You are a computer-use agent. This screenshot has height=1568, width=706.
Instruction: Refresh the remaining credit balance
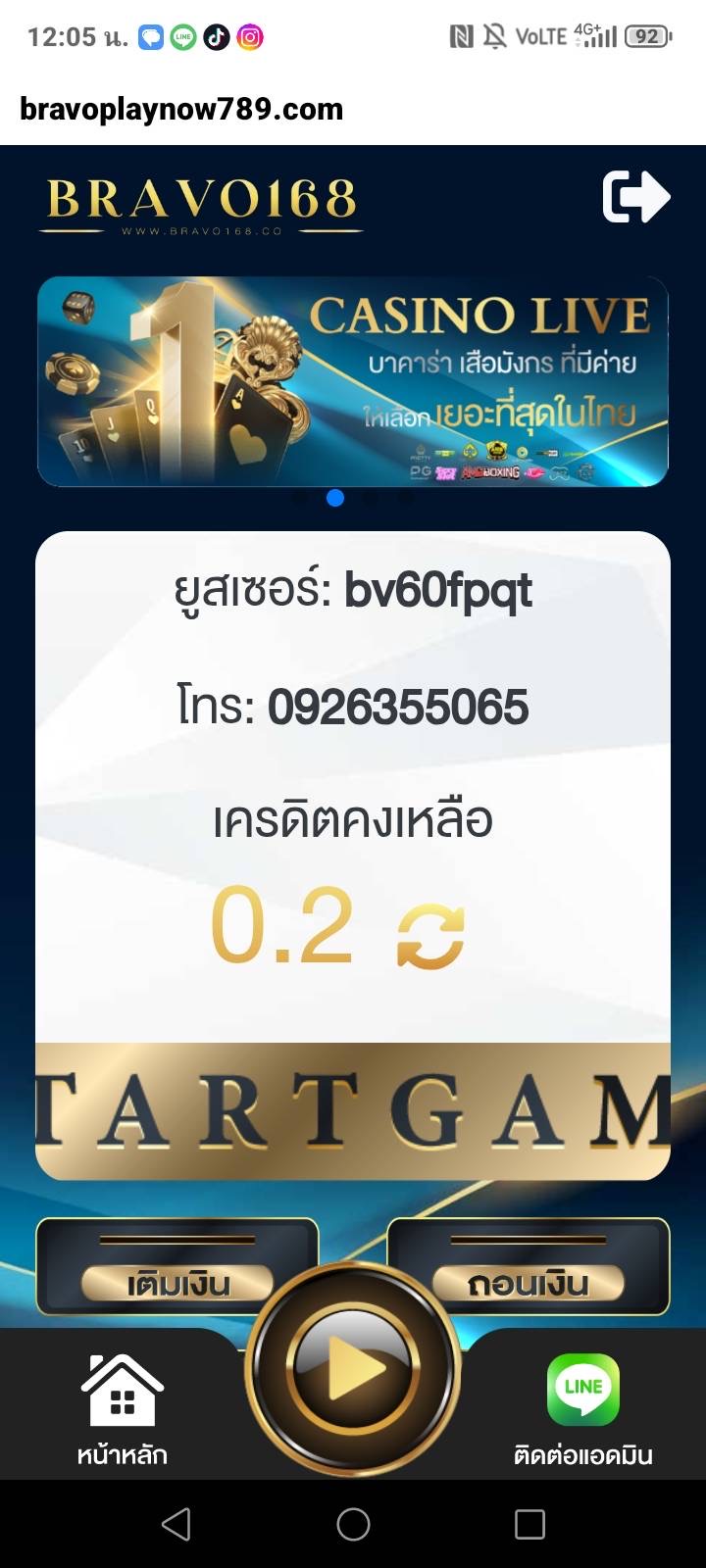[430, 936]
